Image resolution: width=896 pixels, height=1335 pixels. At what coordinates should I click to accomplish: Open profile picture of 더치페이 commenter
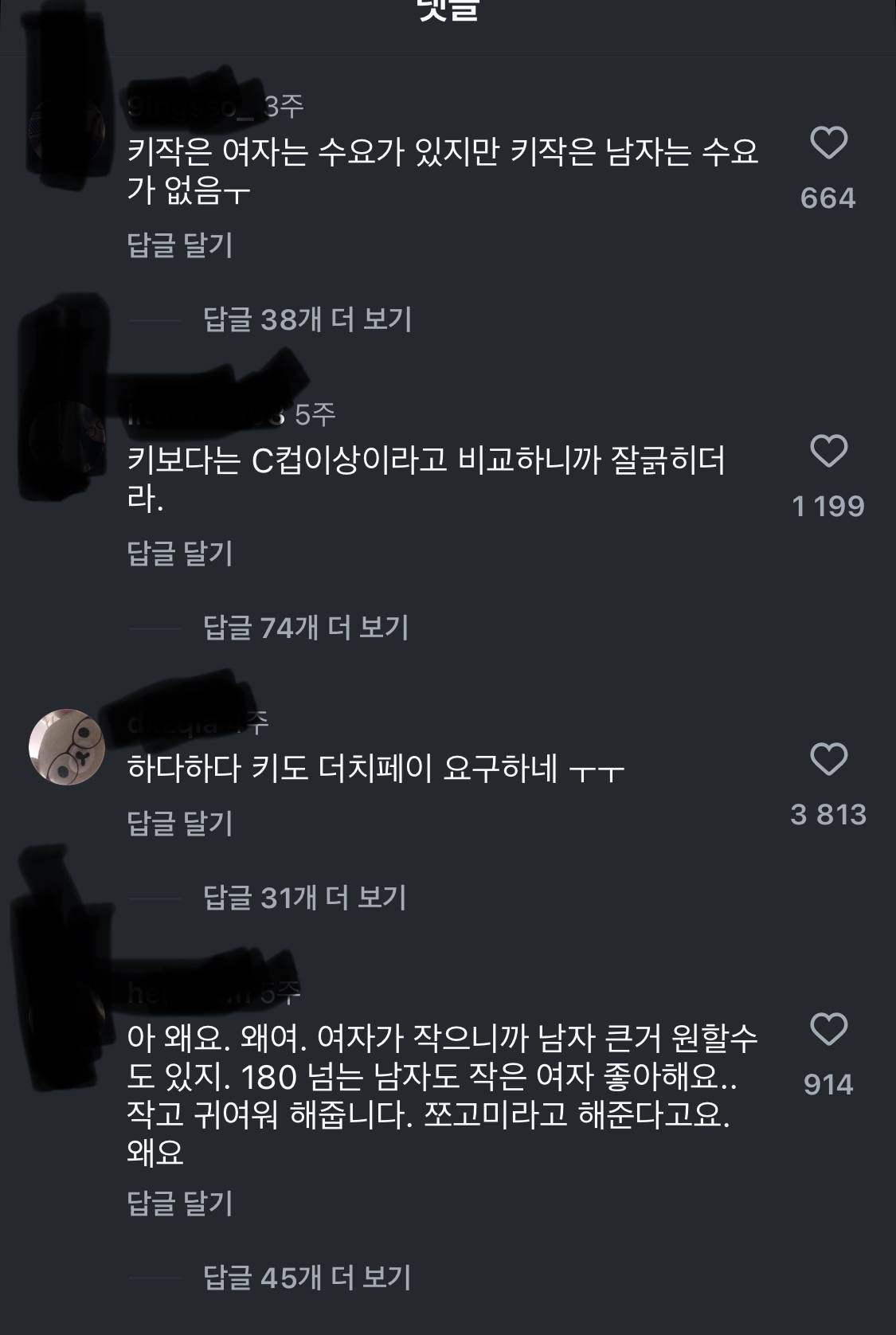click(67, 746)
